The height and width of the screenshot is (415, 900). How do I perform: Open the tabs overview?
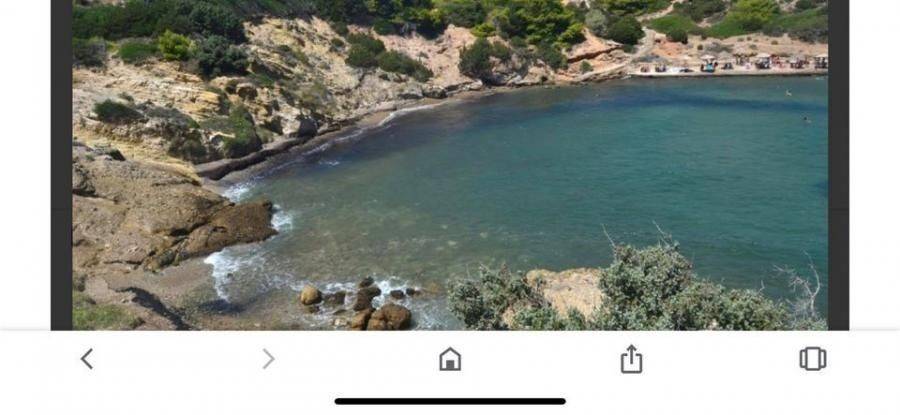tap(812, 359)
